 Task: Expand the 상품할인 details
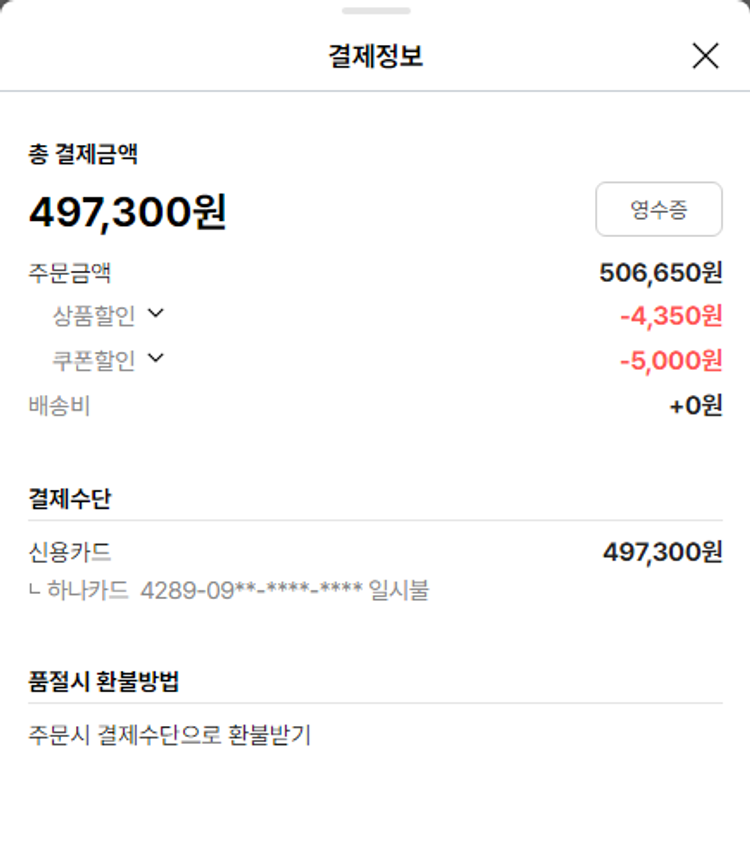[155, 314]
